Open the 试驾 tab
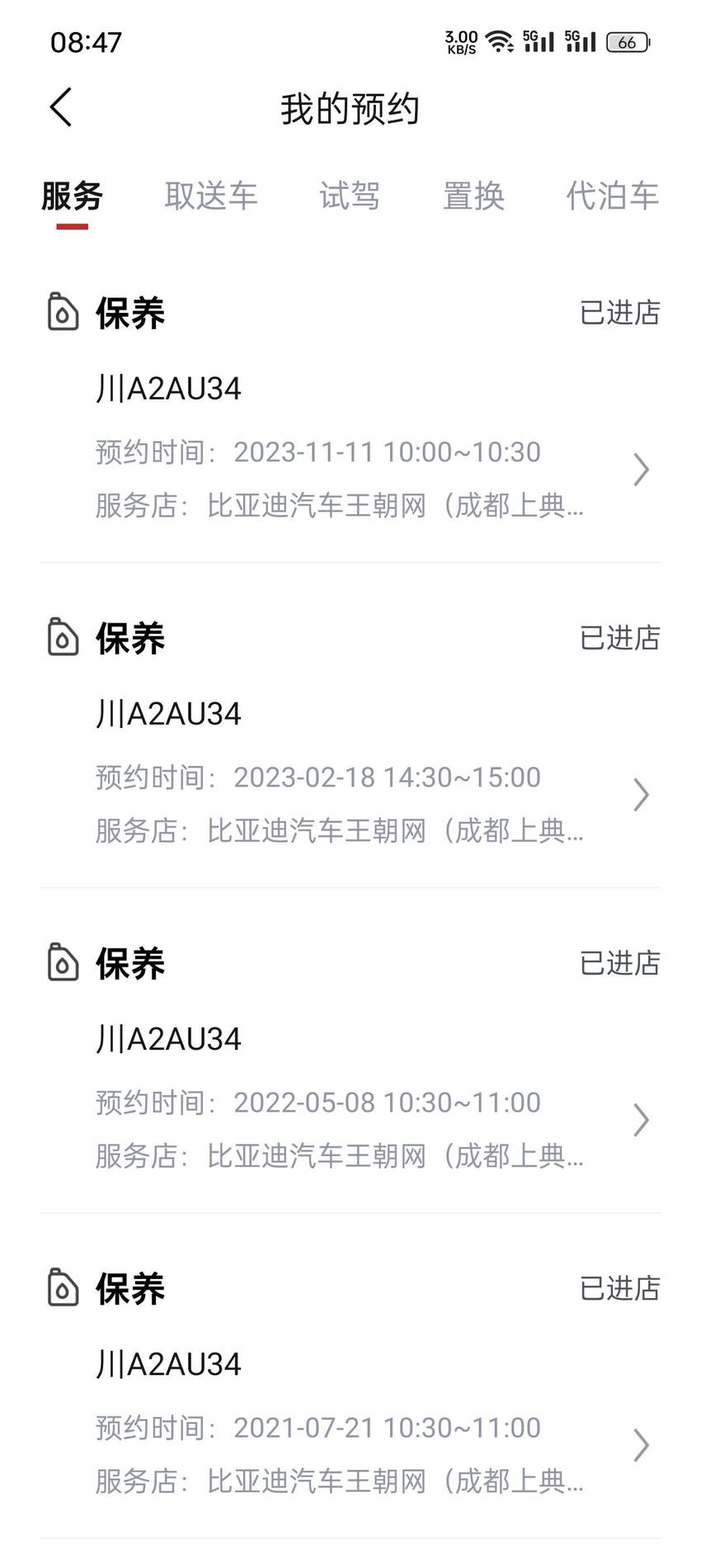Image resolution: width=701 pixels, height=1568 pixels. (350, 196)
